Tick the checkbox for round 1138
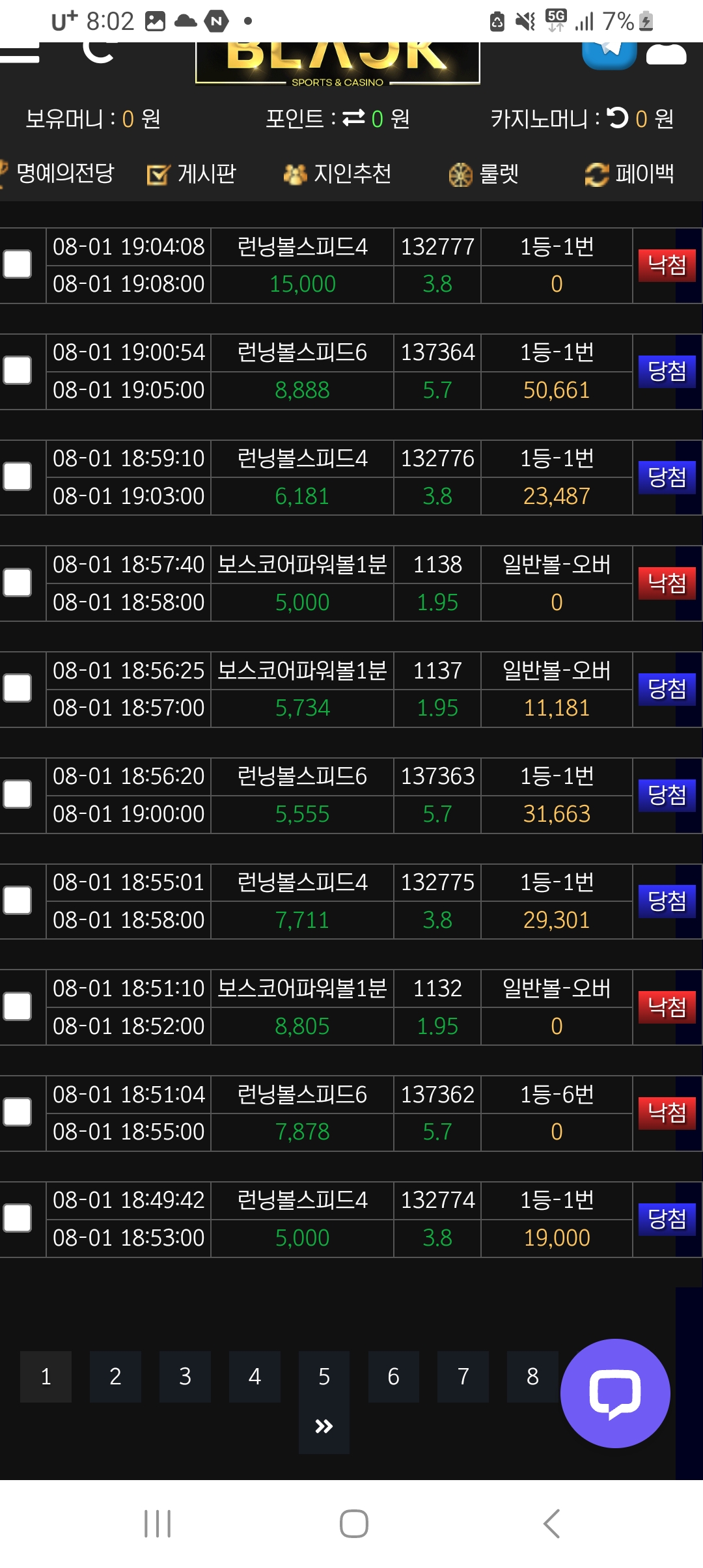Viewport: 703px width, 1568px height. (18, 582)
